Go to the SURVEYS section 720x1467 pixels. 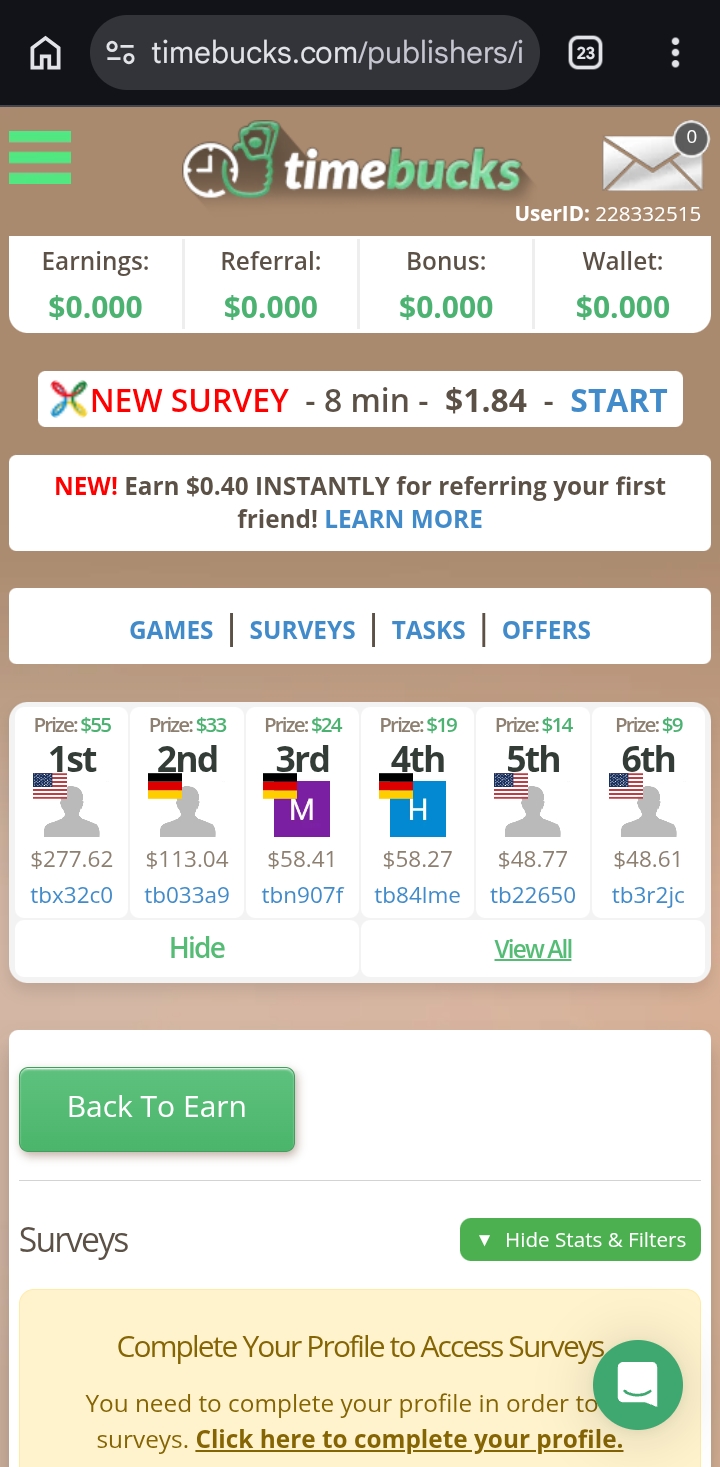(x=302, y=630)
